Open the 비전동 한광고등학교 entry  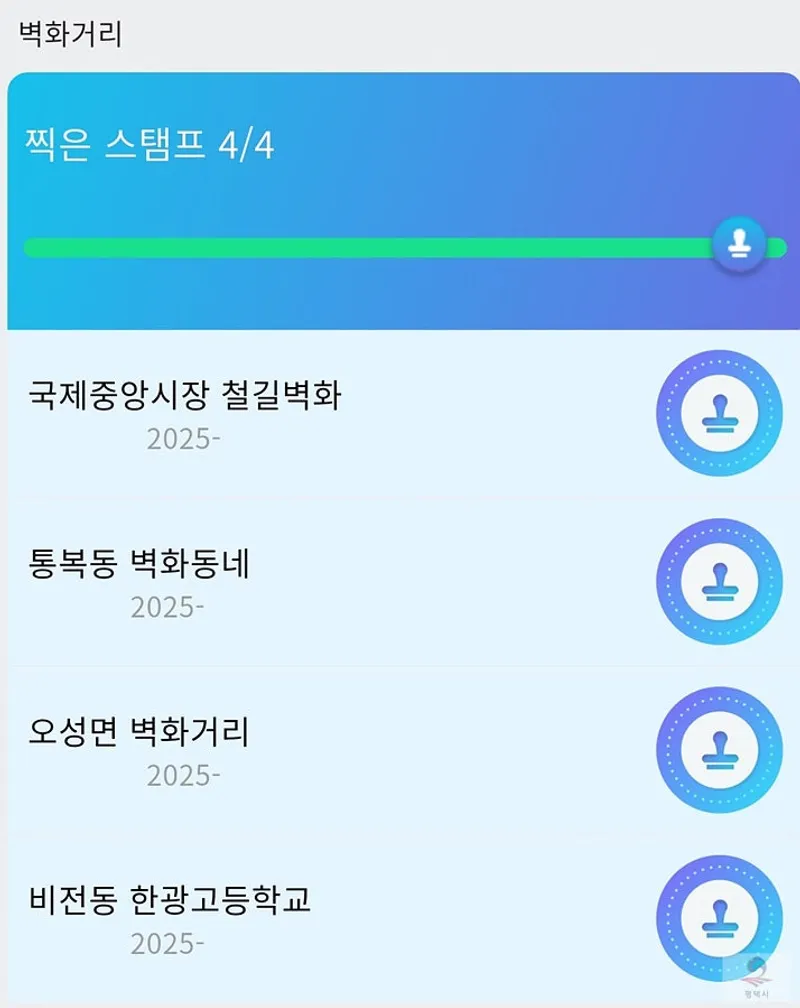170,900
